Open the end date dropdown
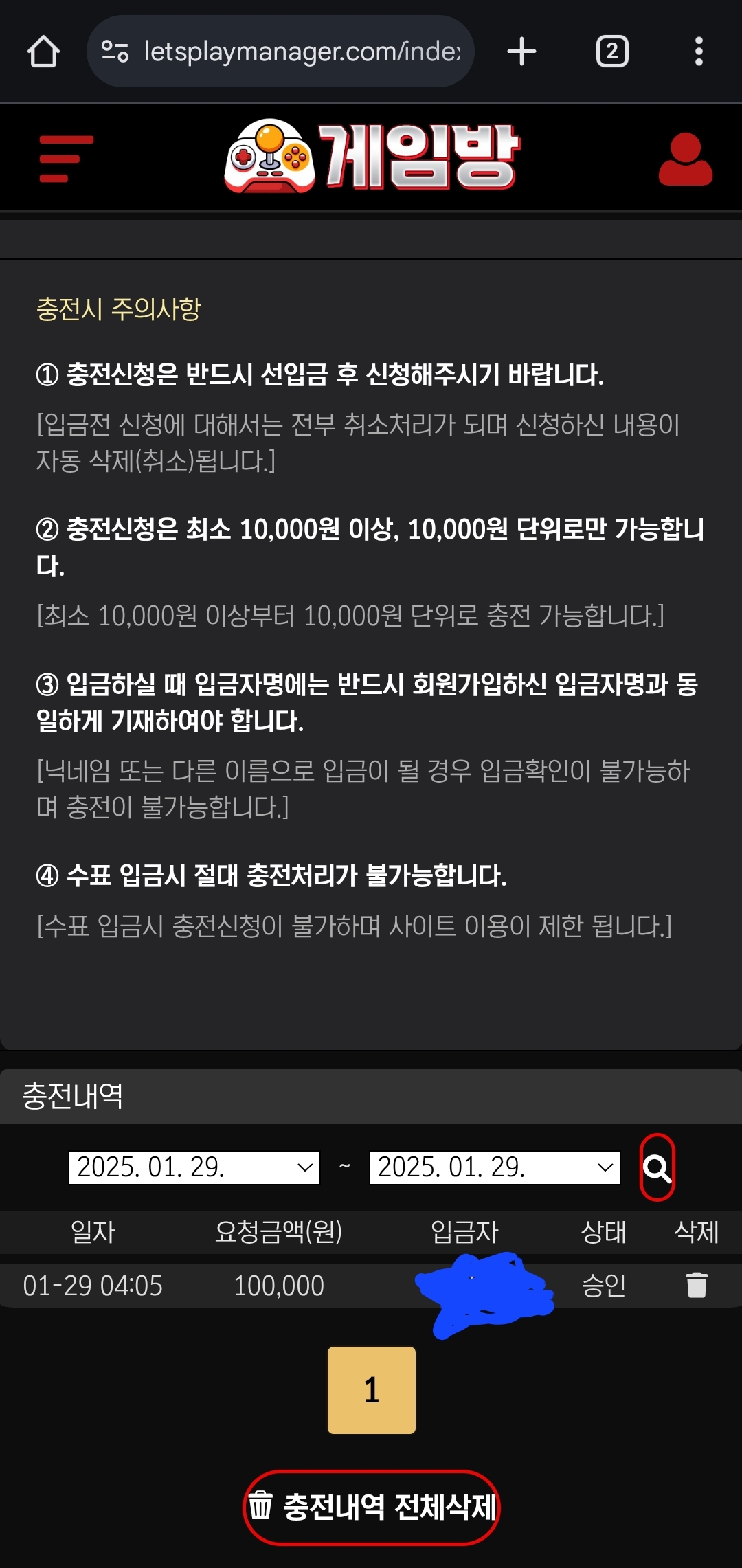 (495, 1167)
